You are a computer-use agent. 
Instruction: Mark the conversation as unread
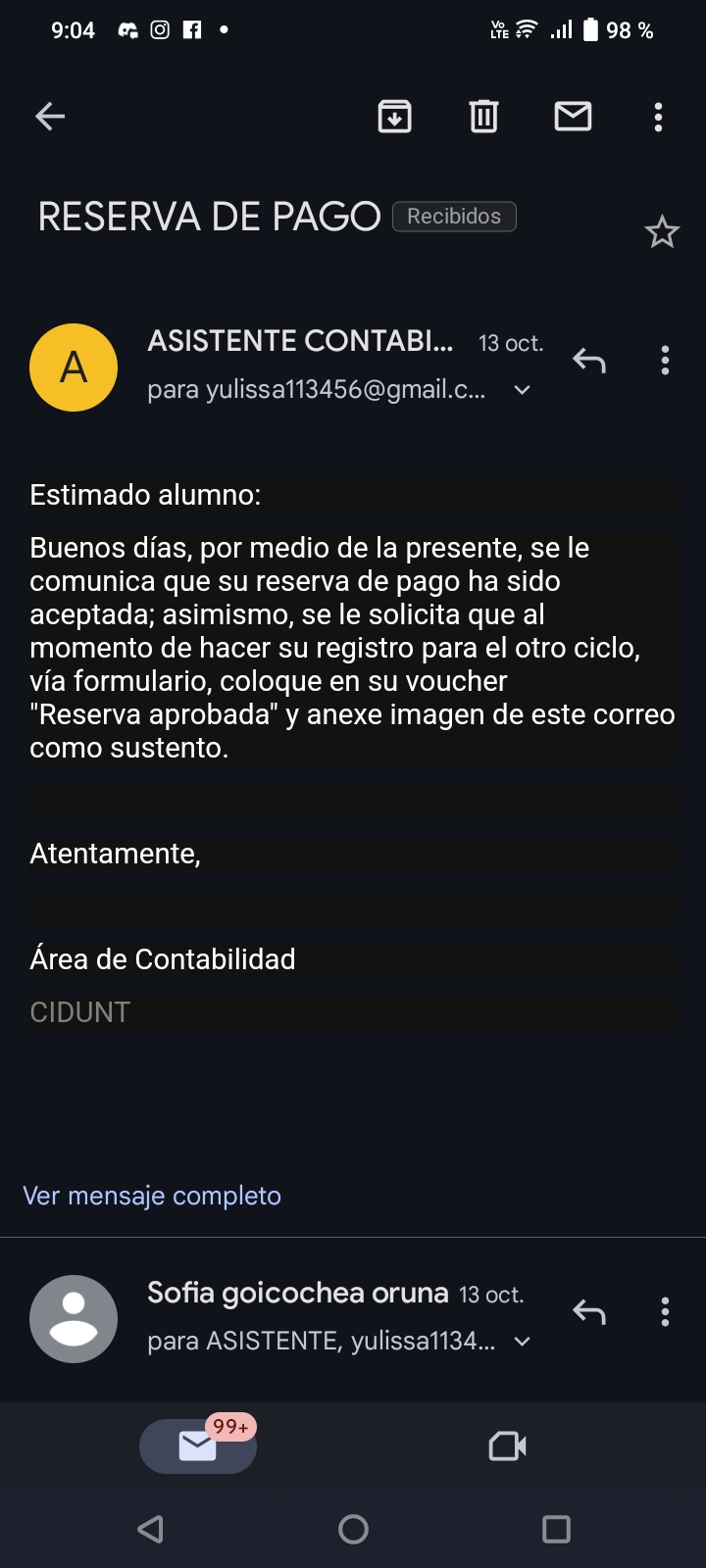click(573, 117)
